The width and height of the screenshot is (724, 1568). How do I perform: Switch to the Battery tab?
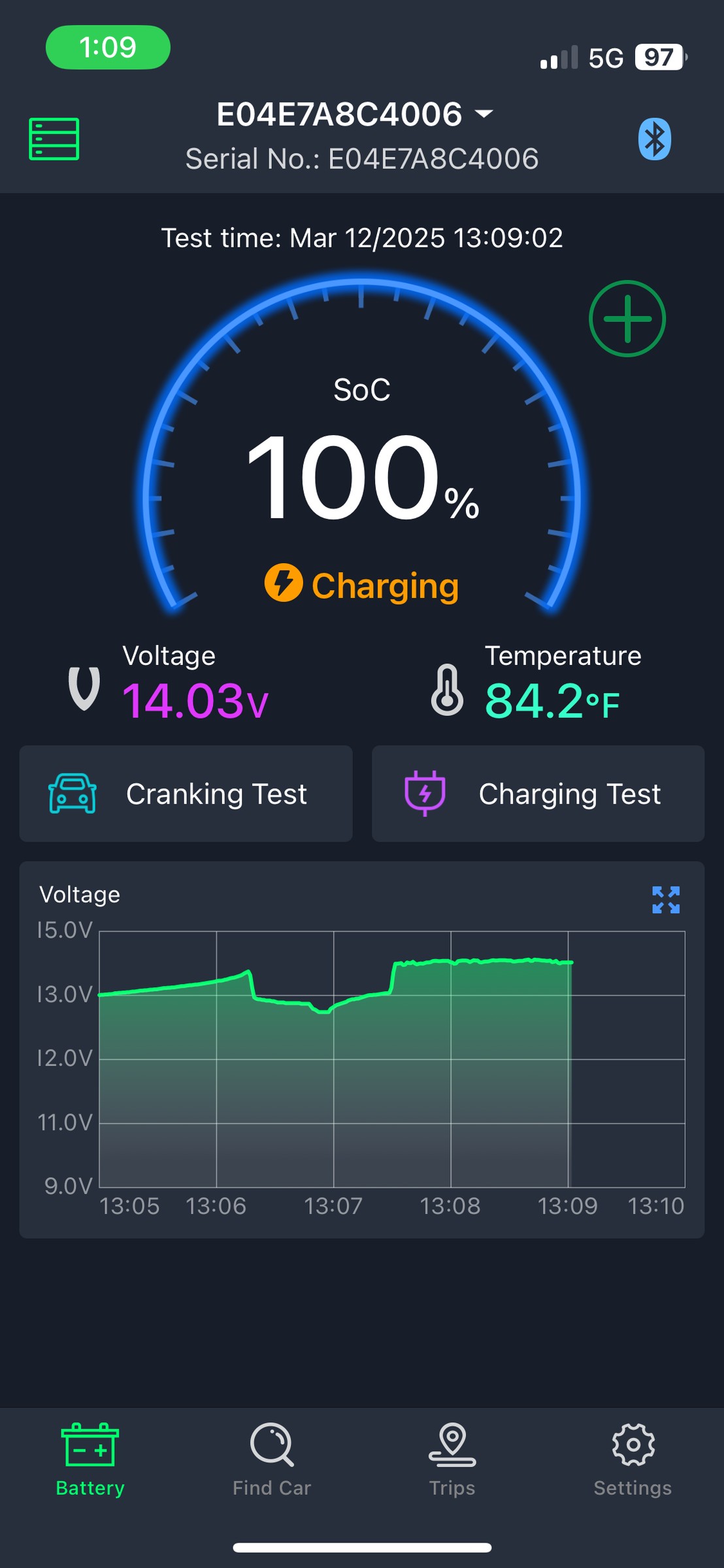90,1460
